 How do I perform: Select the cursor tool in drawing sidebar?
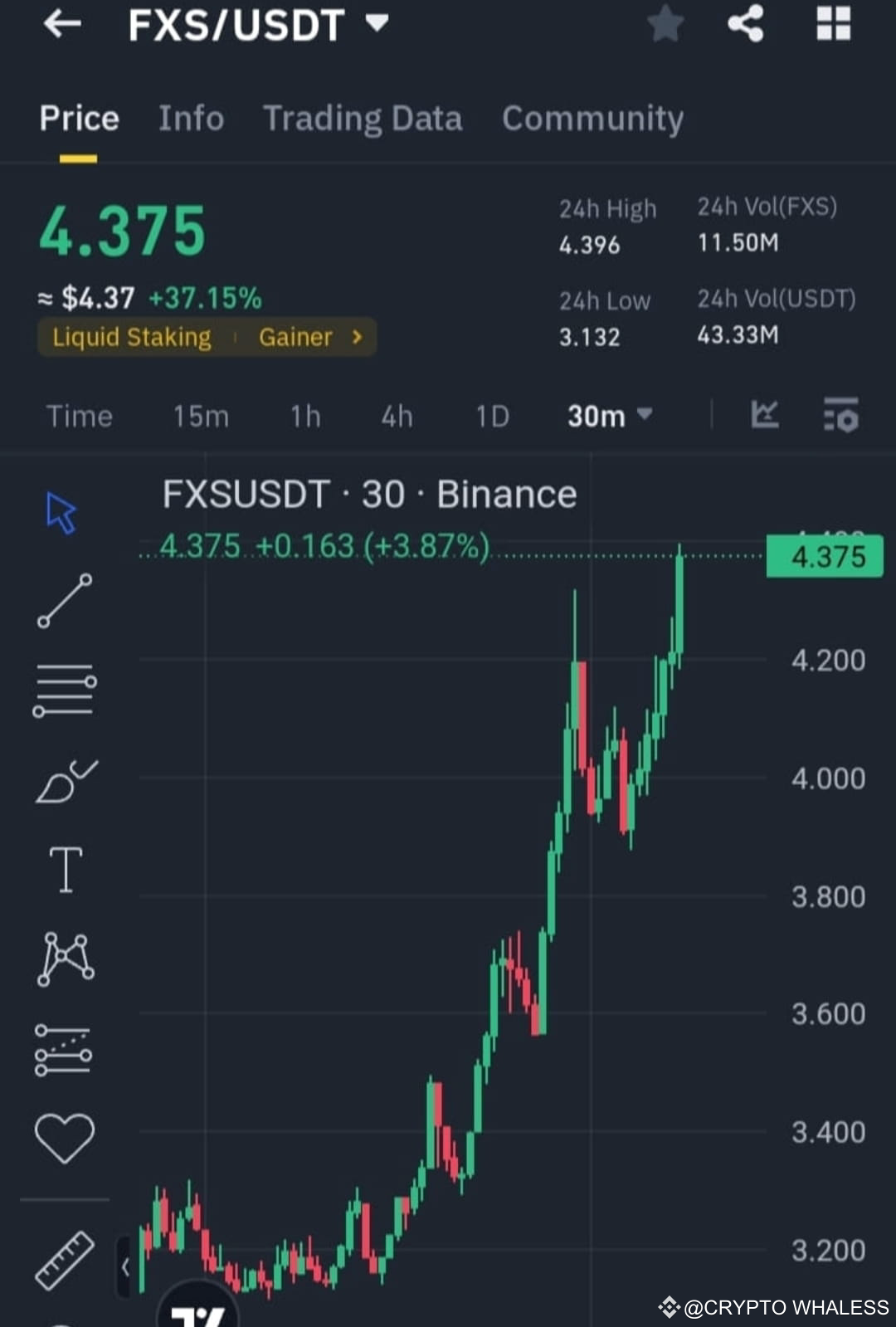[62, 513]
